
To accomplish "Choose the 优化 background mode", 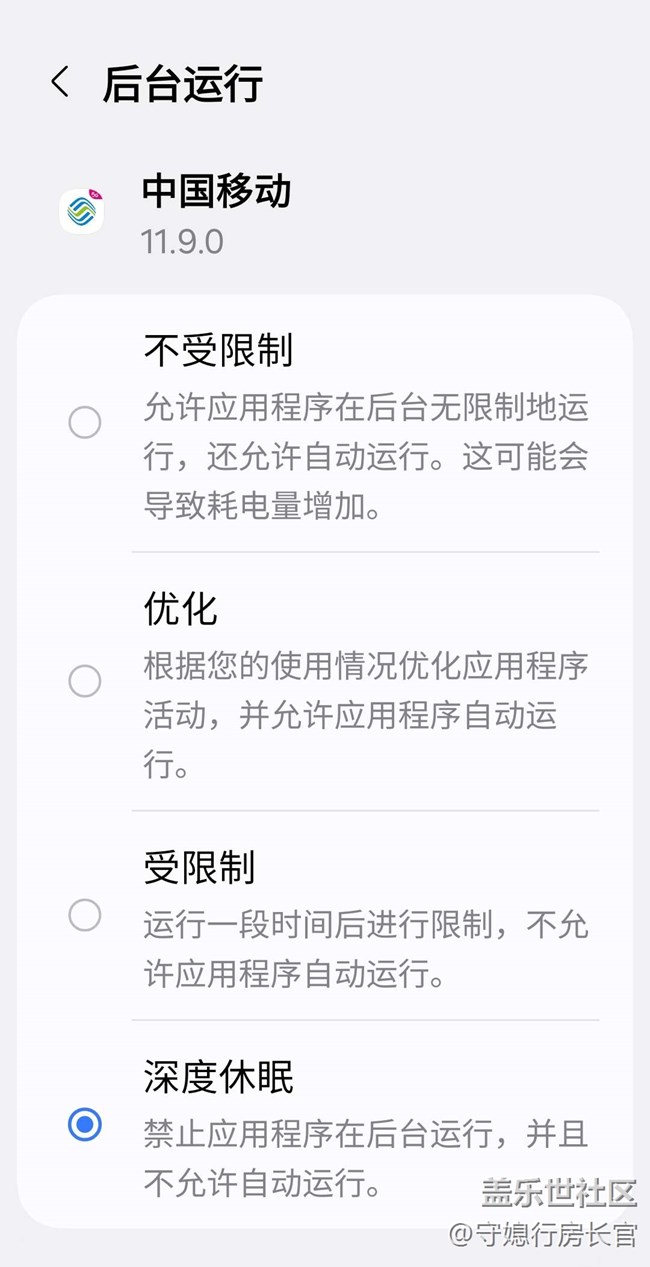I will click(85, 682).
